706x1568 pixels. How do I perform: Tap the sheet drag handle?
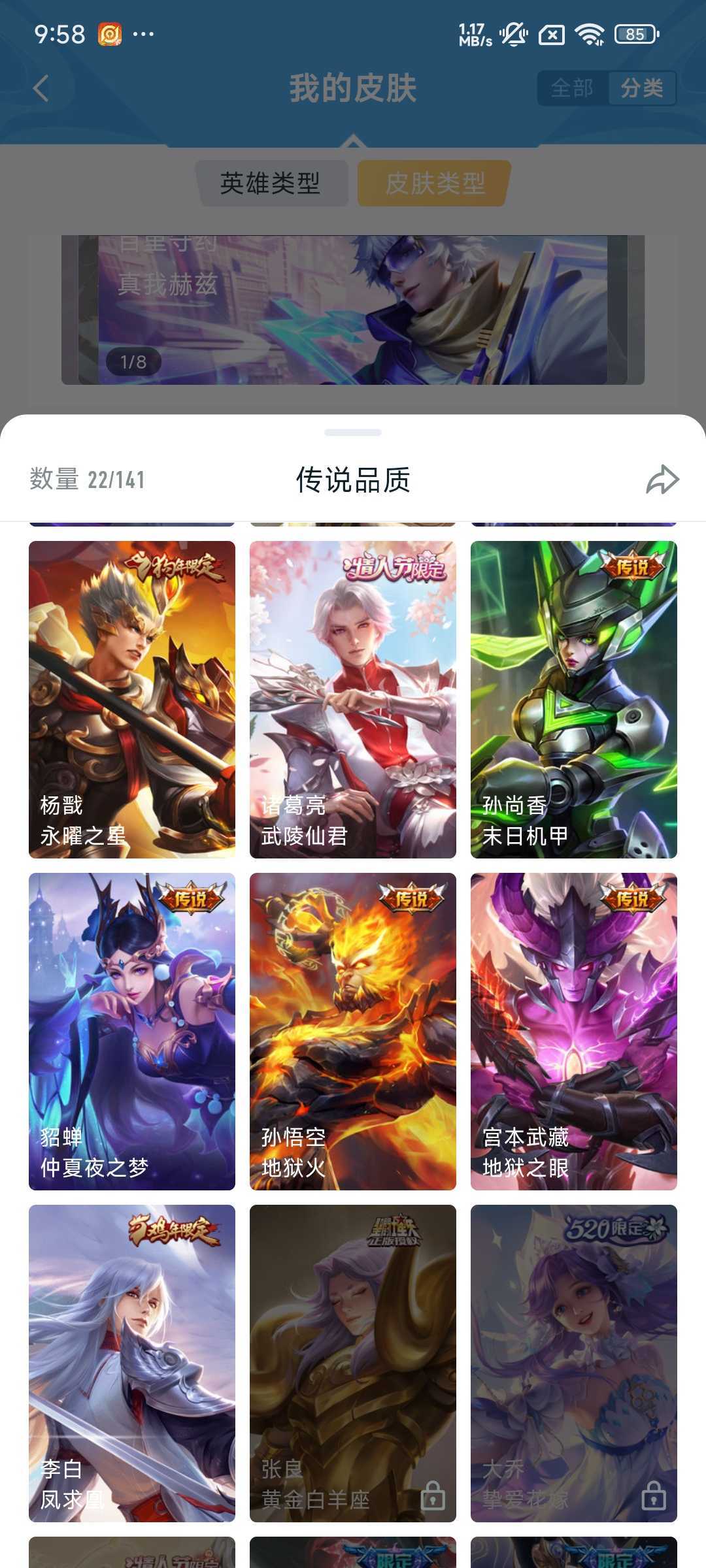tap(353, 433)
